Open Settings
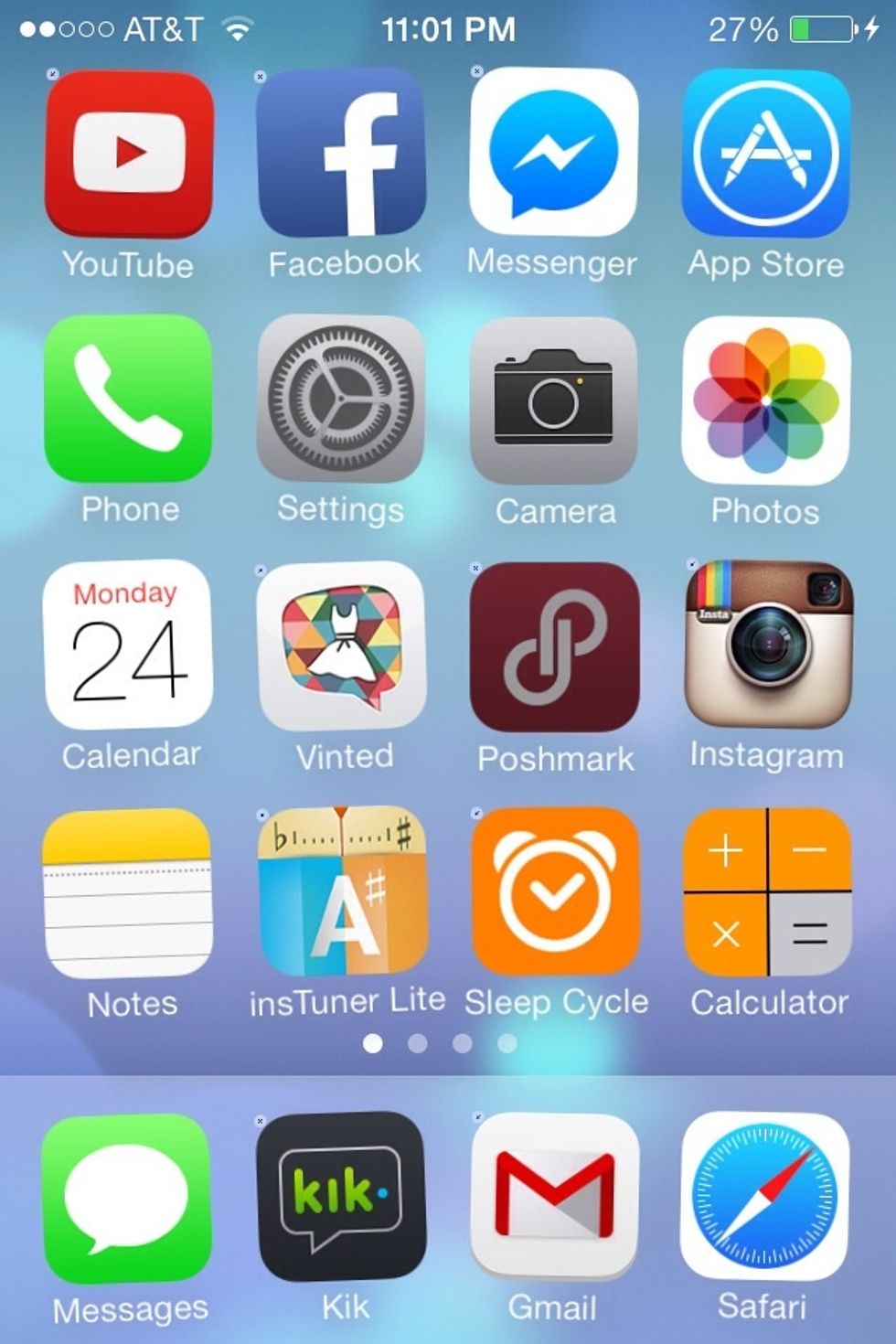Screen dimensions: 896x1344 point(342,400)
